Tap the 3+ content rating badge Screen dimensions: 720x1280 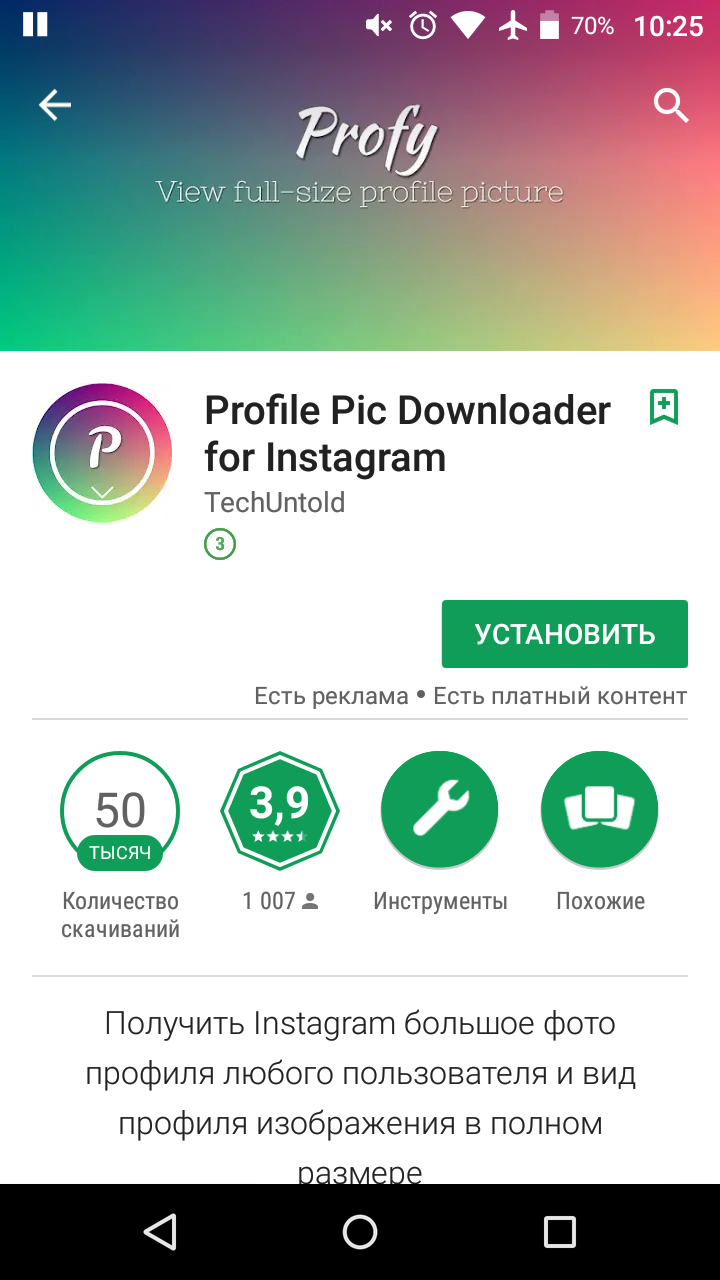coord(220,545)
